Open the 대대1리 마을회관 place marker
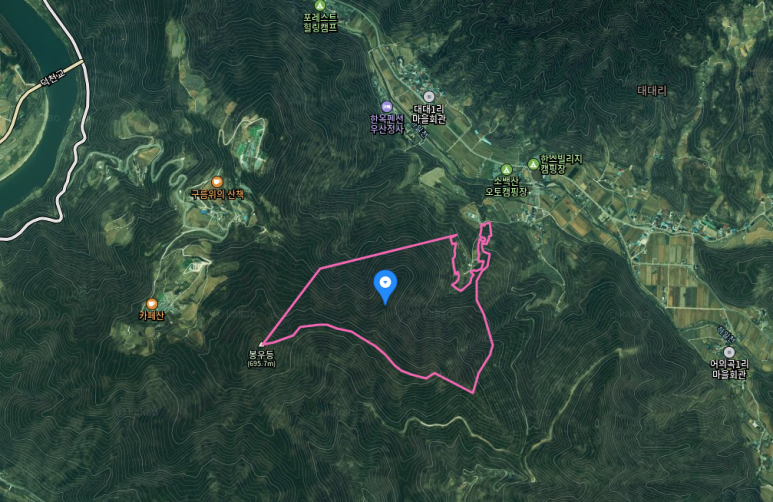 click(x=429, y=96)
